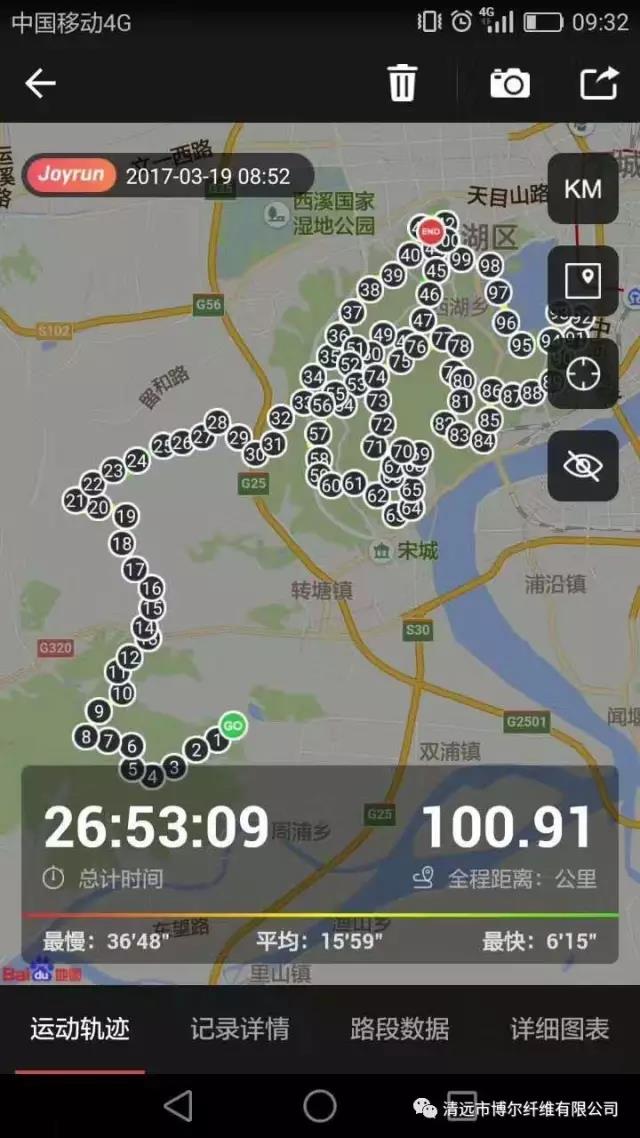640x1138 pixels.
Task: Toggle the KM markers button
Action: [582, 189]
